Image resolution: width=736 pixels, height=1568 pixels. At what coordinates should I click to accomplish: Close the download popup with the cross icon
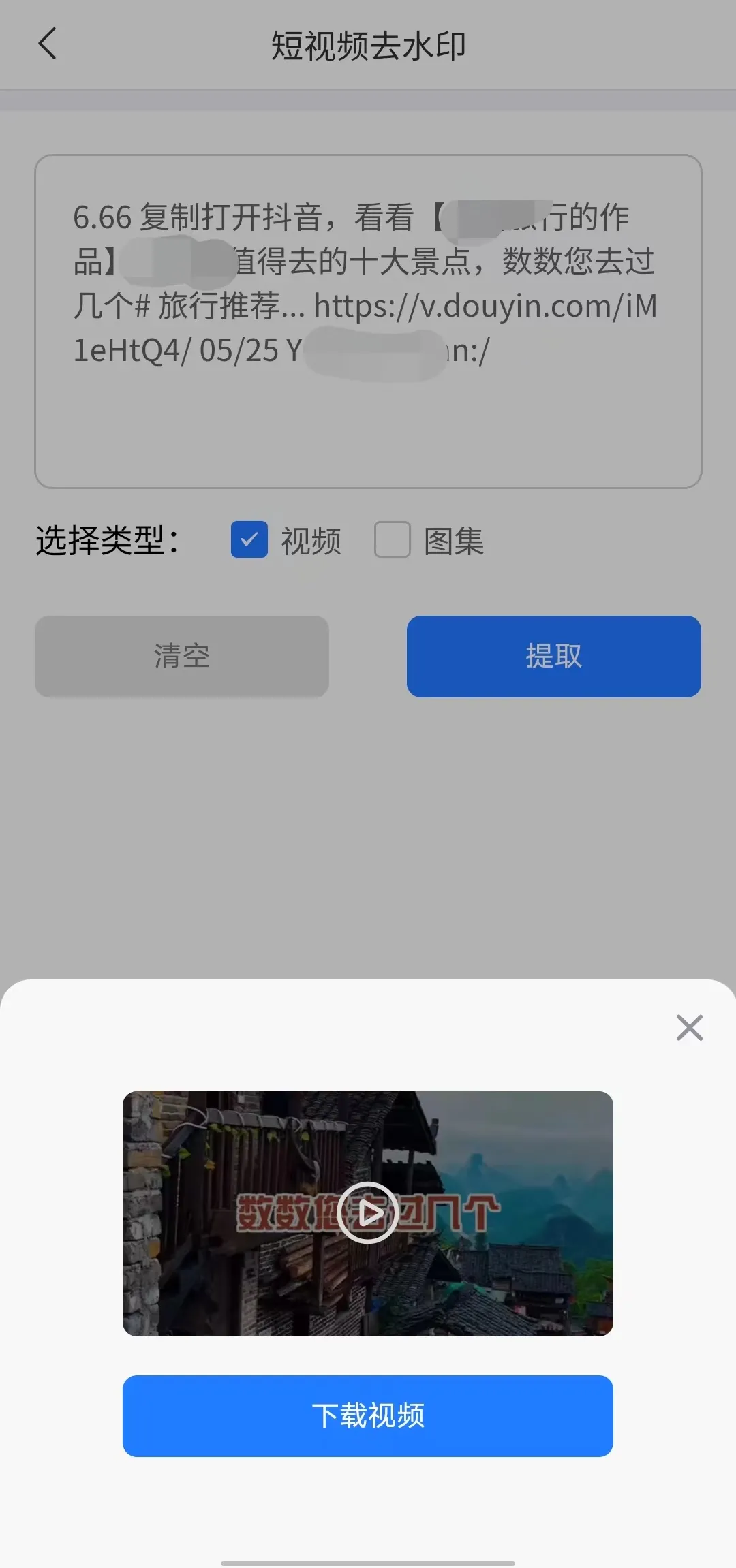tap(690, 1028)
